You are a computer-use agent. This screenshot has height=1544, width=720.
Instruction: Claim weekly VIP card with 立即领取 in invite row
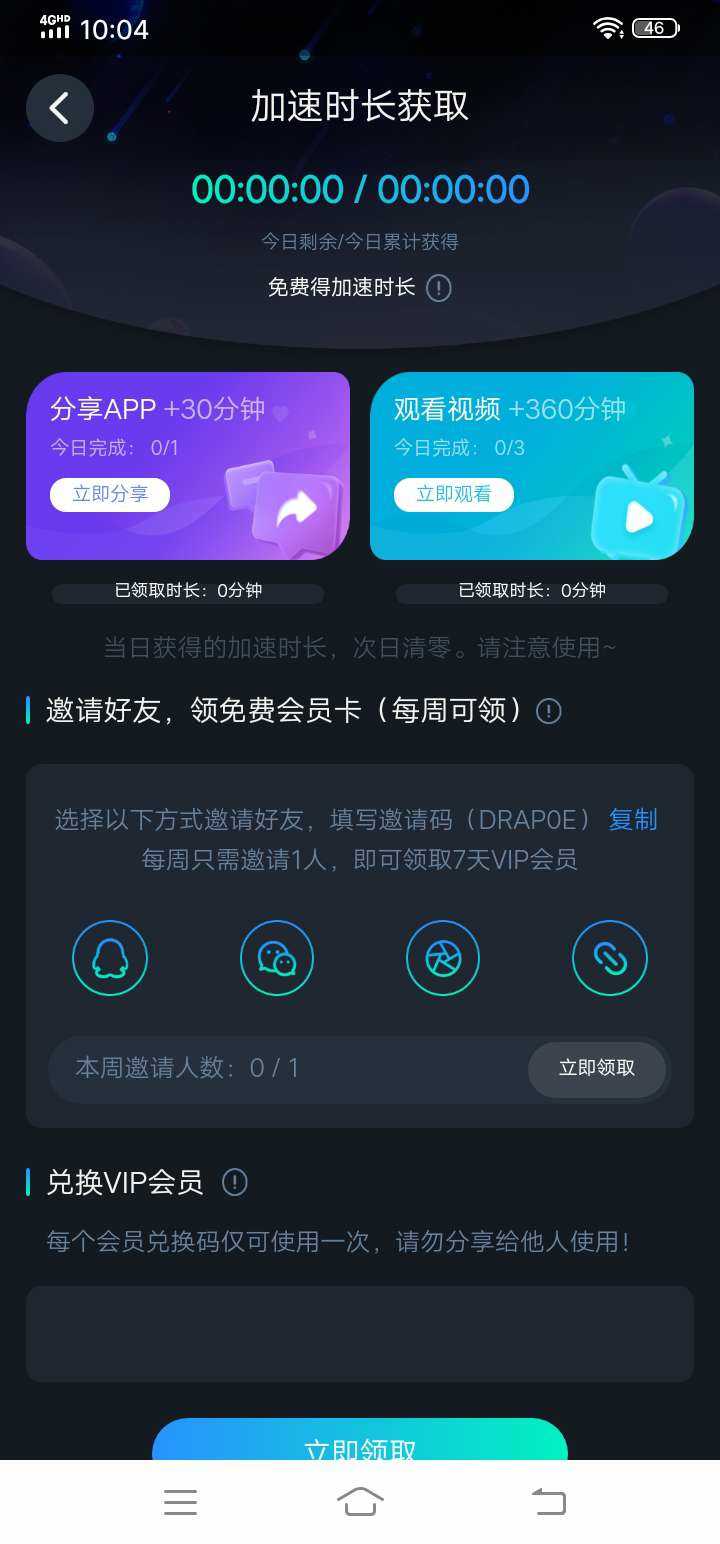(597, 1068)
